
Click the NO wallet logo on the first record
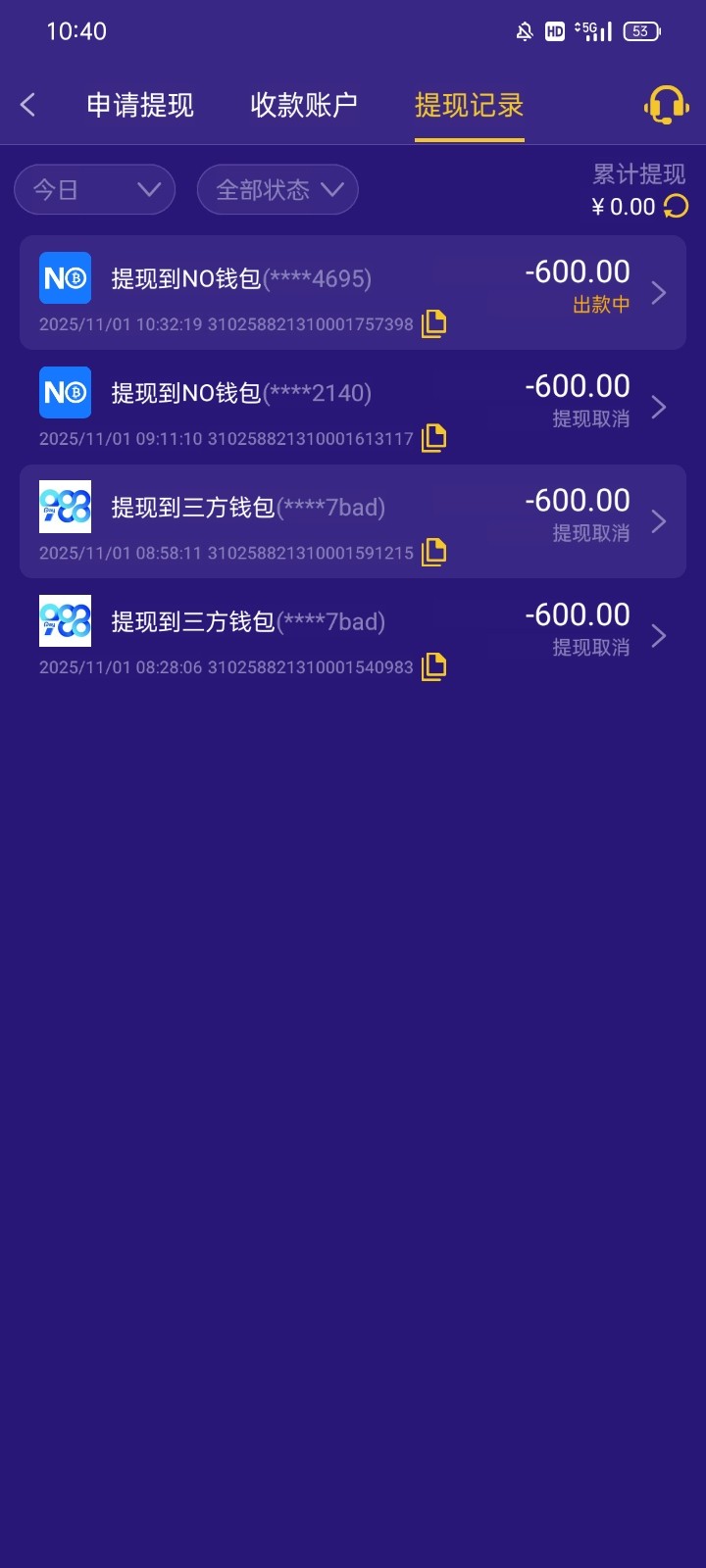(x=65, y=278)
